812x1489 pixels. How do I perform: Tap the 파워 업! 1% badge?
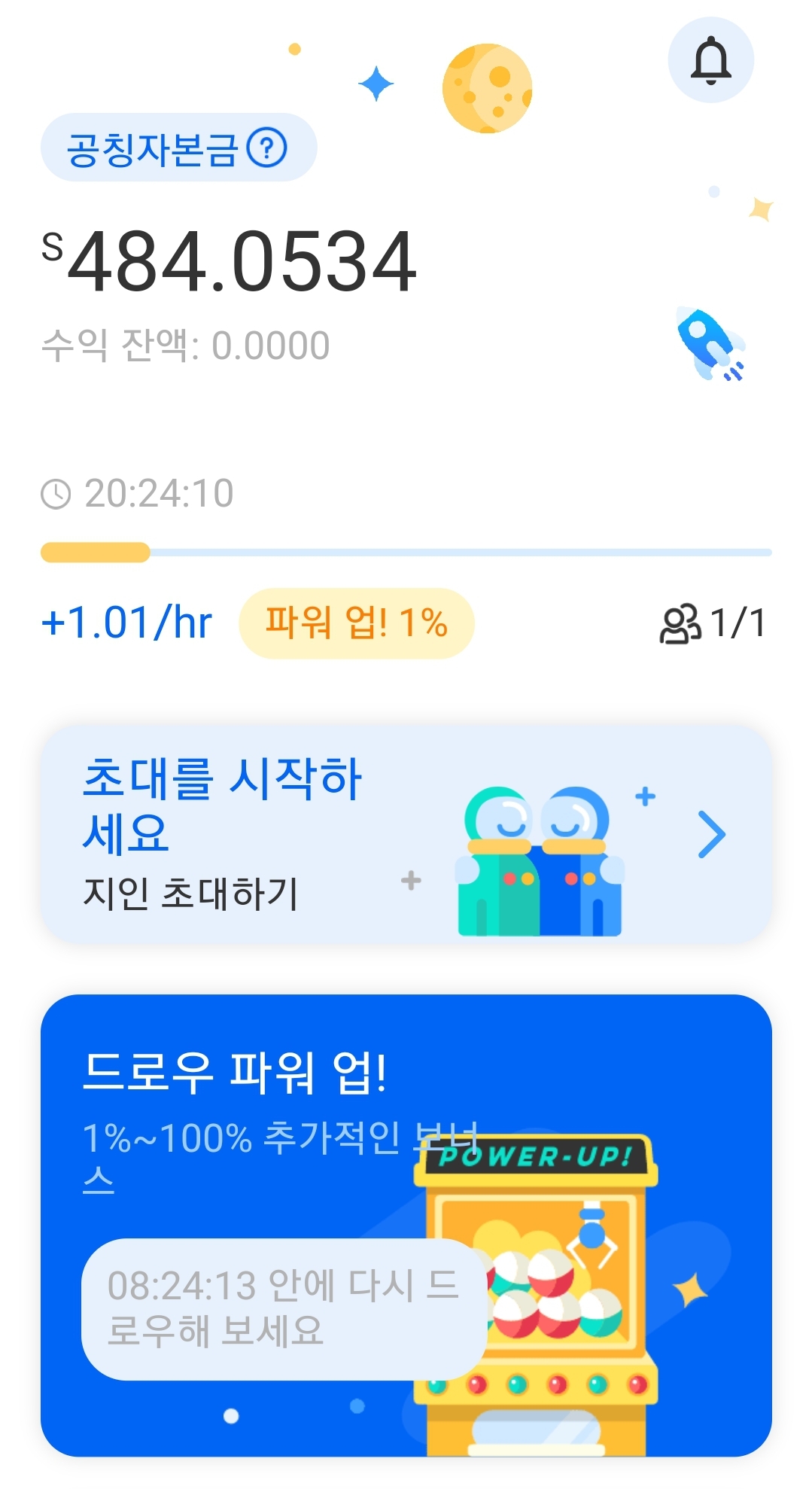click(x=356, y=623)
